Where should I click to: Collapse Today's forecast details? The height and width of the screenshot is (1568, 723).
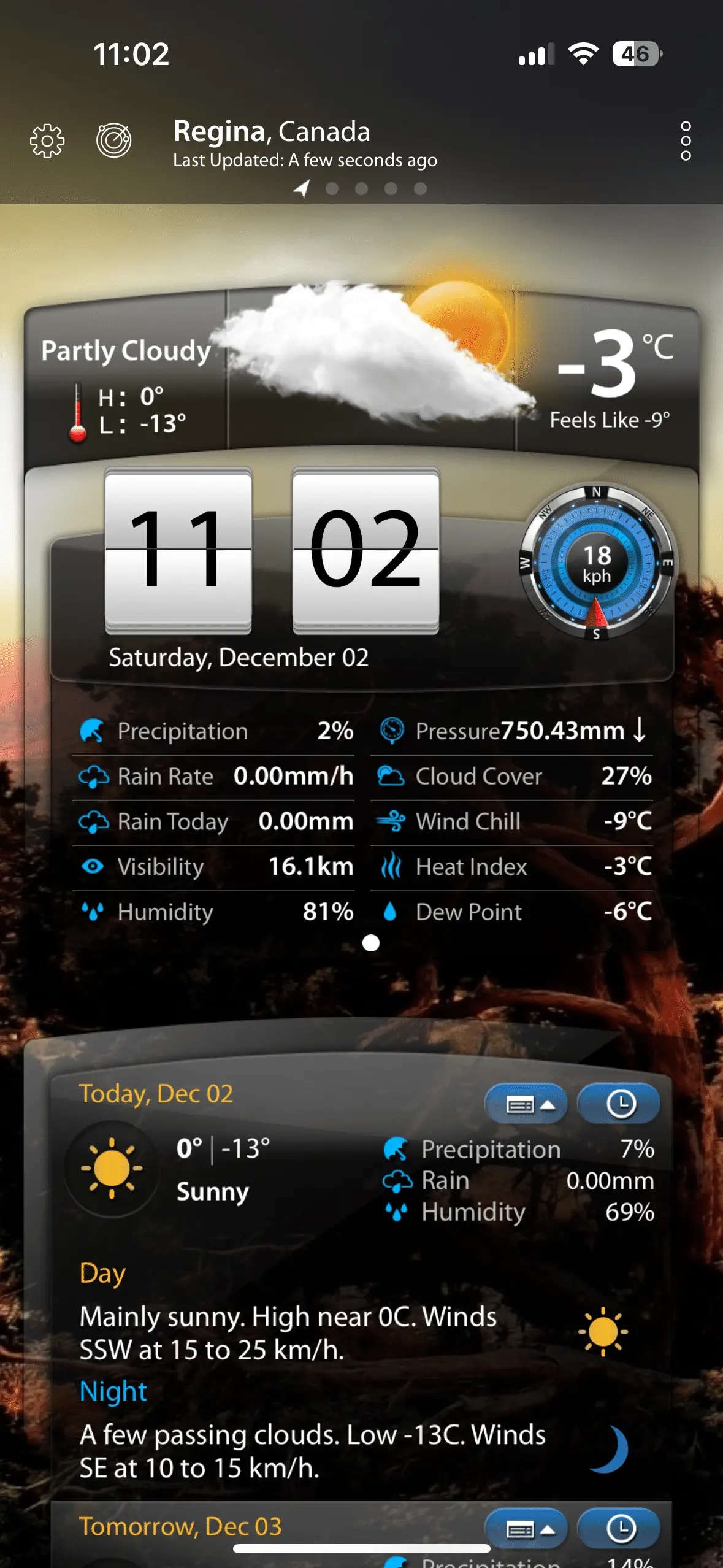click(x=527, y=1104)
